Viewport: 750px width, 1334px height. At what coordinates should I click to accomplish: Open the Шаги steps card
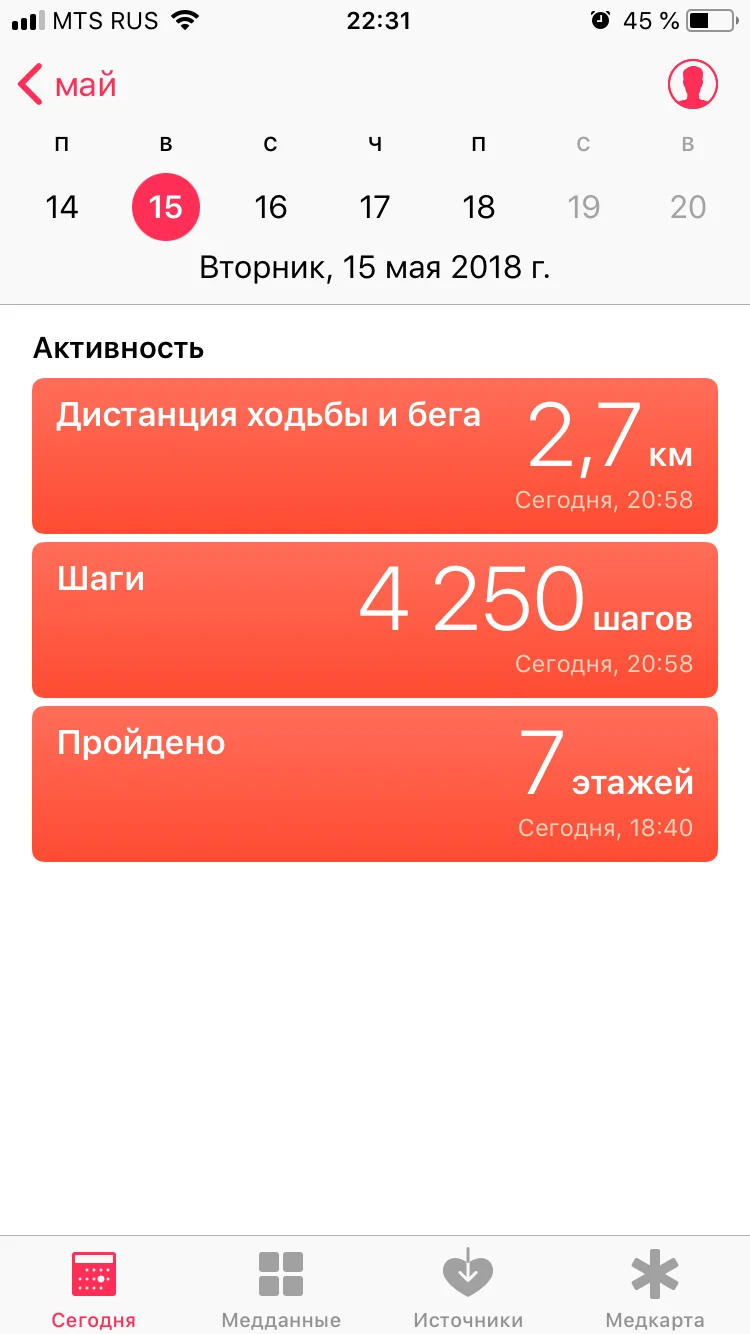[375, 620]
